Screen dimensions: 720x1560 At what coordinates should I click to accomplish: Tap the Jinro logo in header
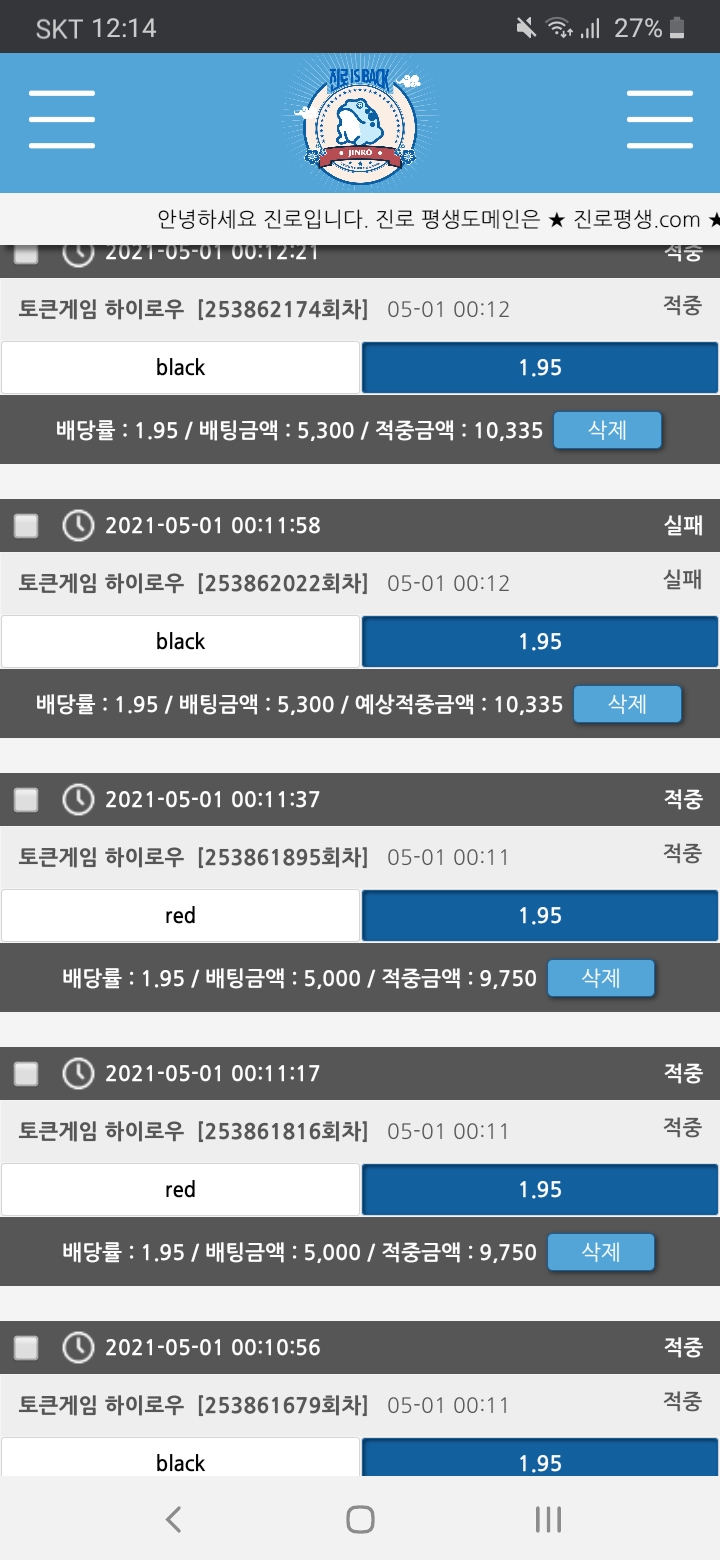pyautogui.click(x=359, y=122)
